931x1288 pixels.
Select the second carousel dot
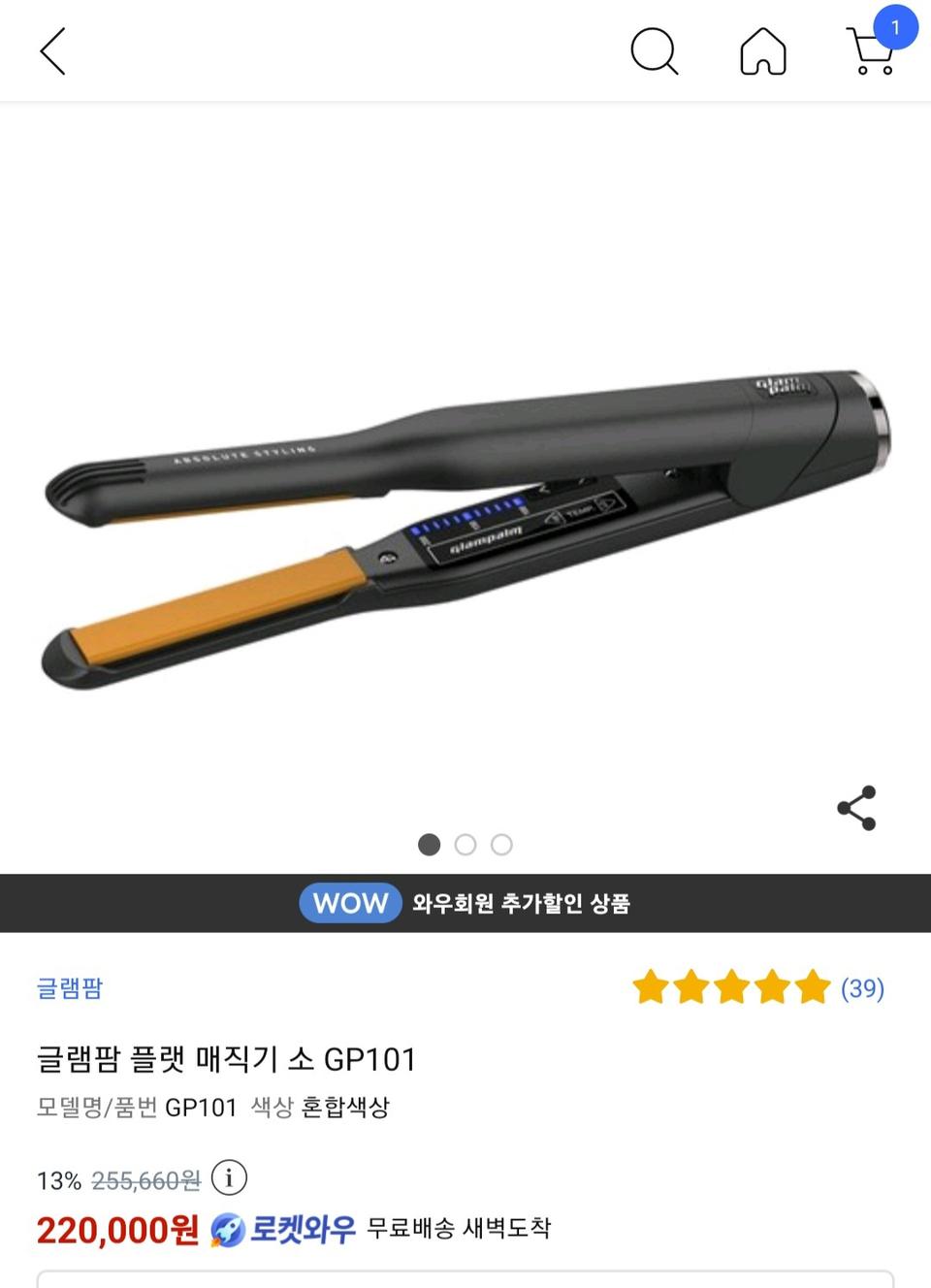[x=465, y=845]
